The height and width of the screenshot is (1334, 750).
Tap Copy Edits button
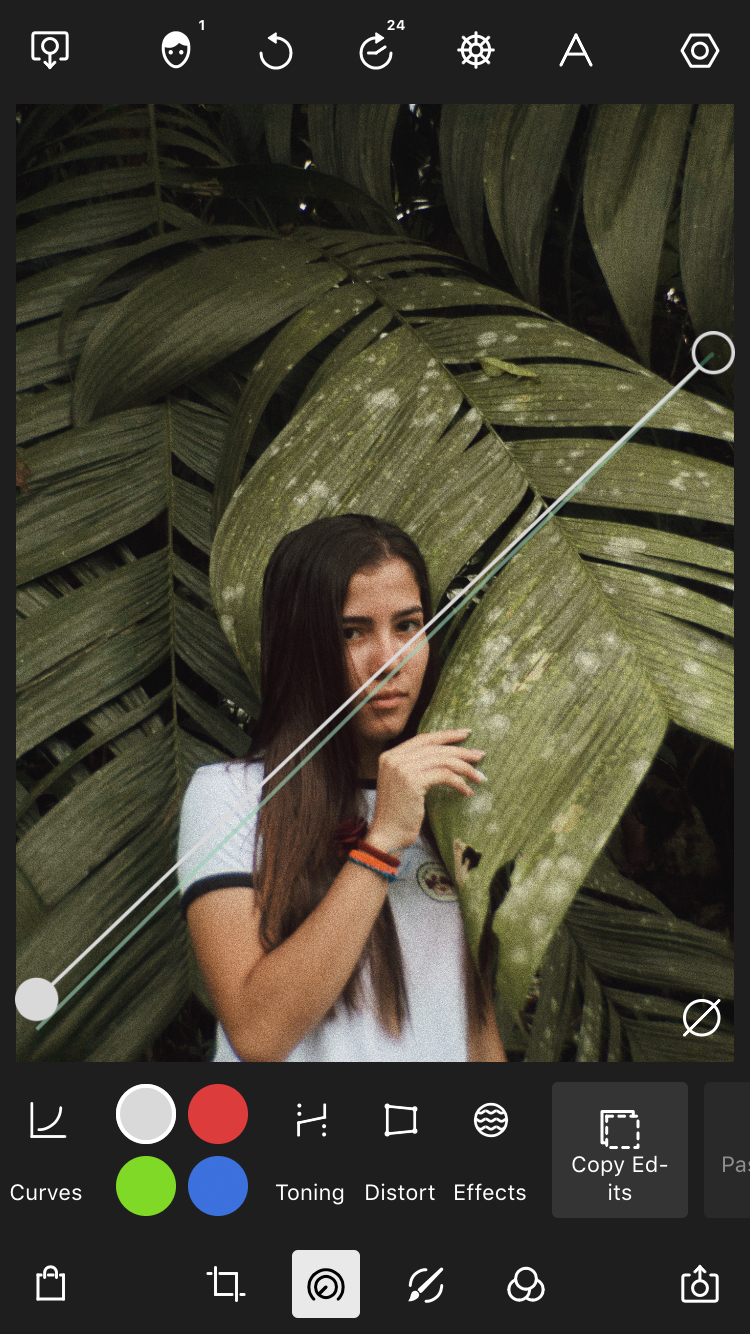620,1150
